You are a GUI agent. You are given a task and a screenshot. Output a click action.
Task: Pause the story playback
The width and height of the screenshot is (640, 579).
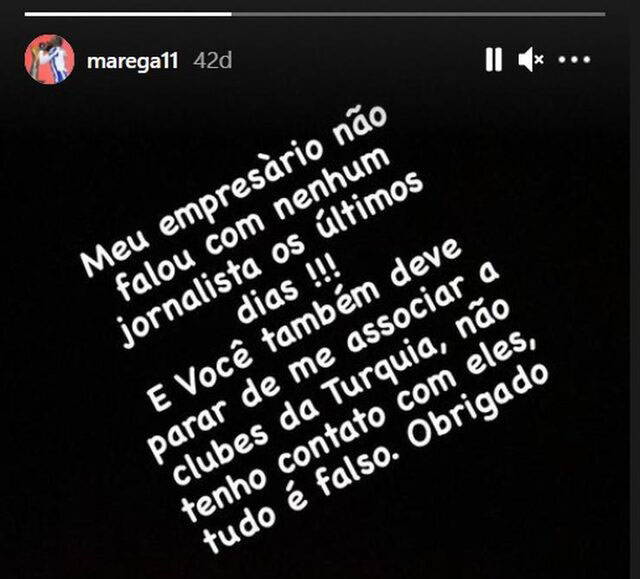click(x=493, y=60)
